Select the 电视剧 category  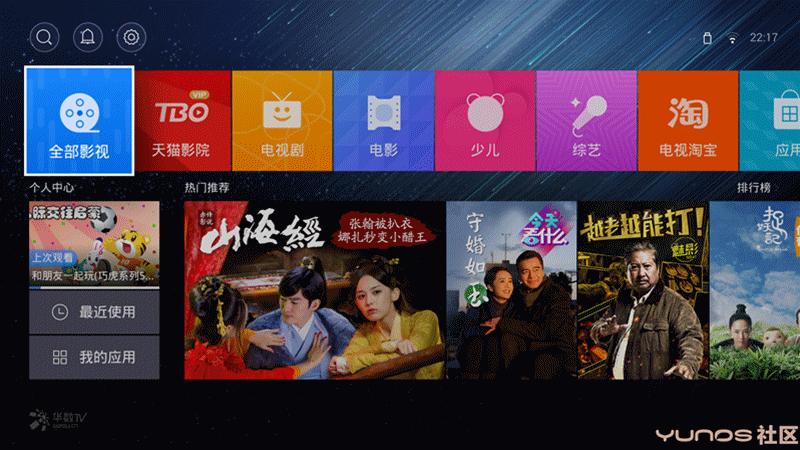click(282, 121)
